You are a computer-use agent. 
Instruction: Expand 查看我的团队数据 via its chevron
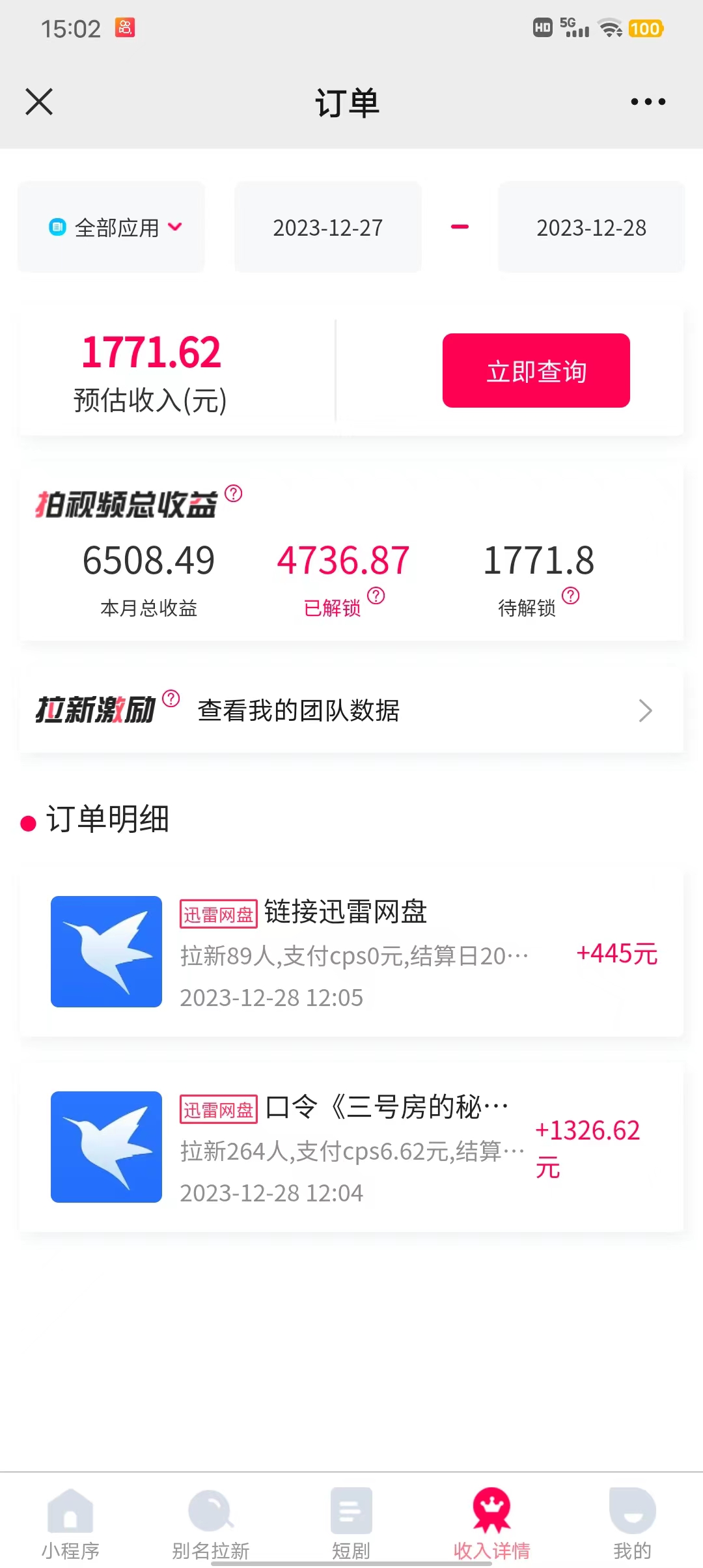645,710
